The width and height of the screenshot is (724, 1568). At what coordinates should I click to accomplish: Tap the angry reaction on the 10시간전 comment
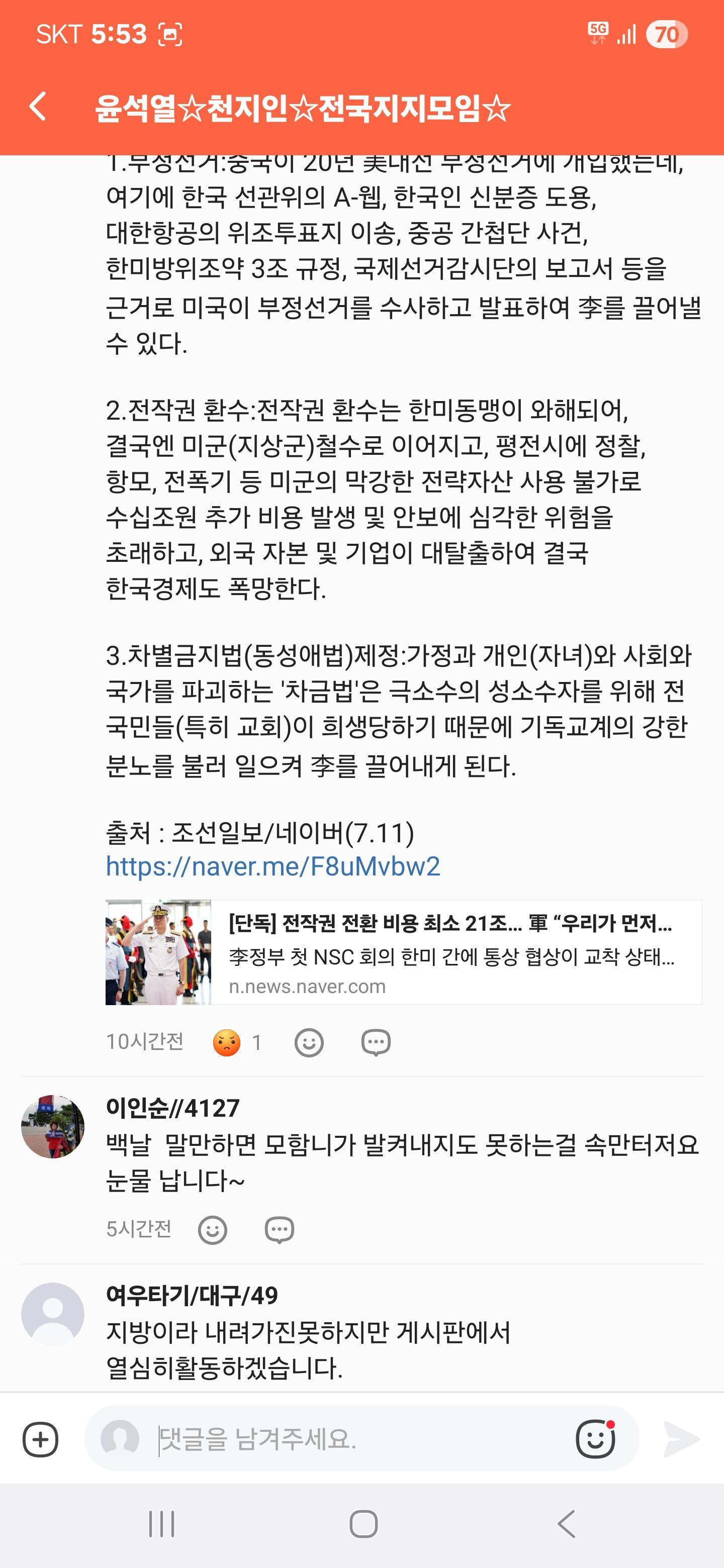(227, 1043)
